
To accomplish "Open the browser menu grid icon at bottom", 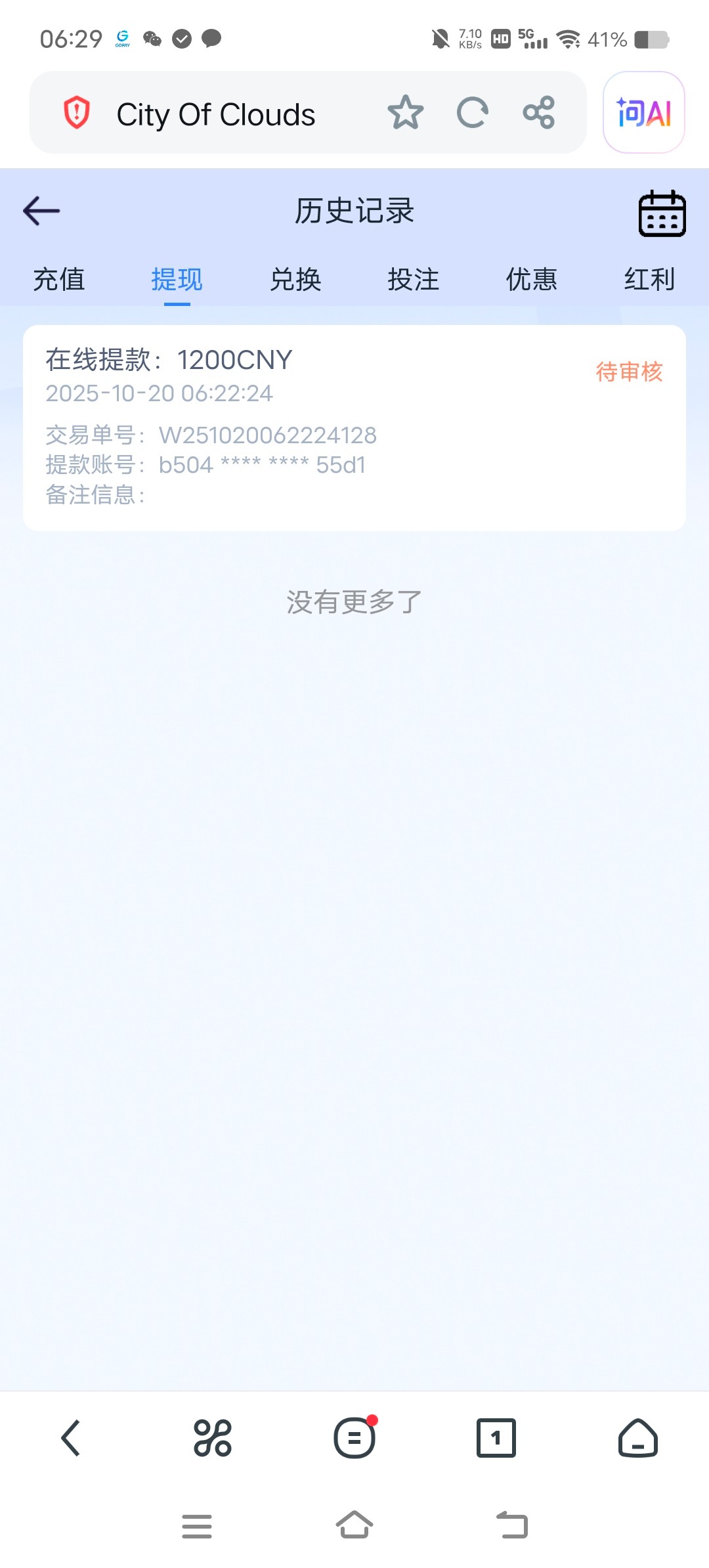I will pos(213,1438).
